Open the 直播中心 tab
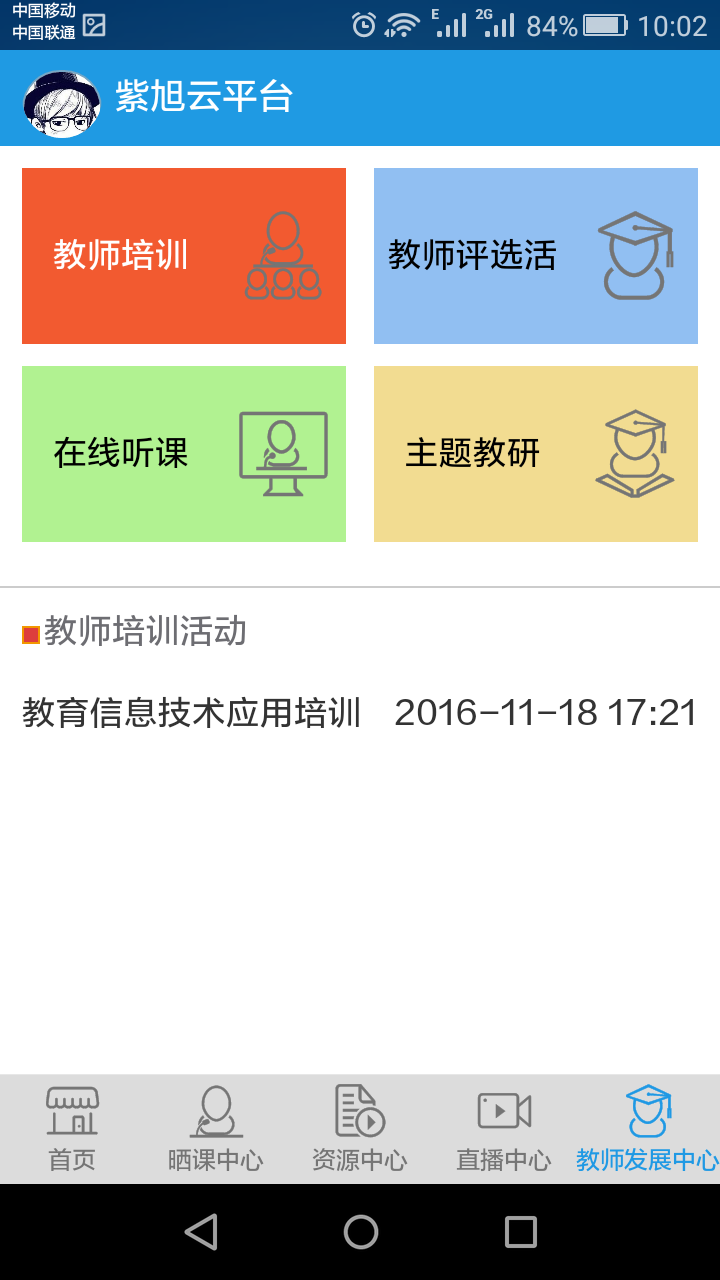The height and width of the screenshot is (1280, 720). 504,1130
